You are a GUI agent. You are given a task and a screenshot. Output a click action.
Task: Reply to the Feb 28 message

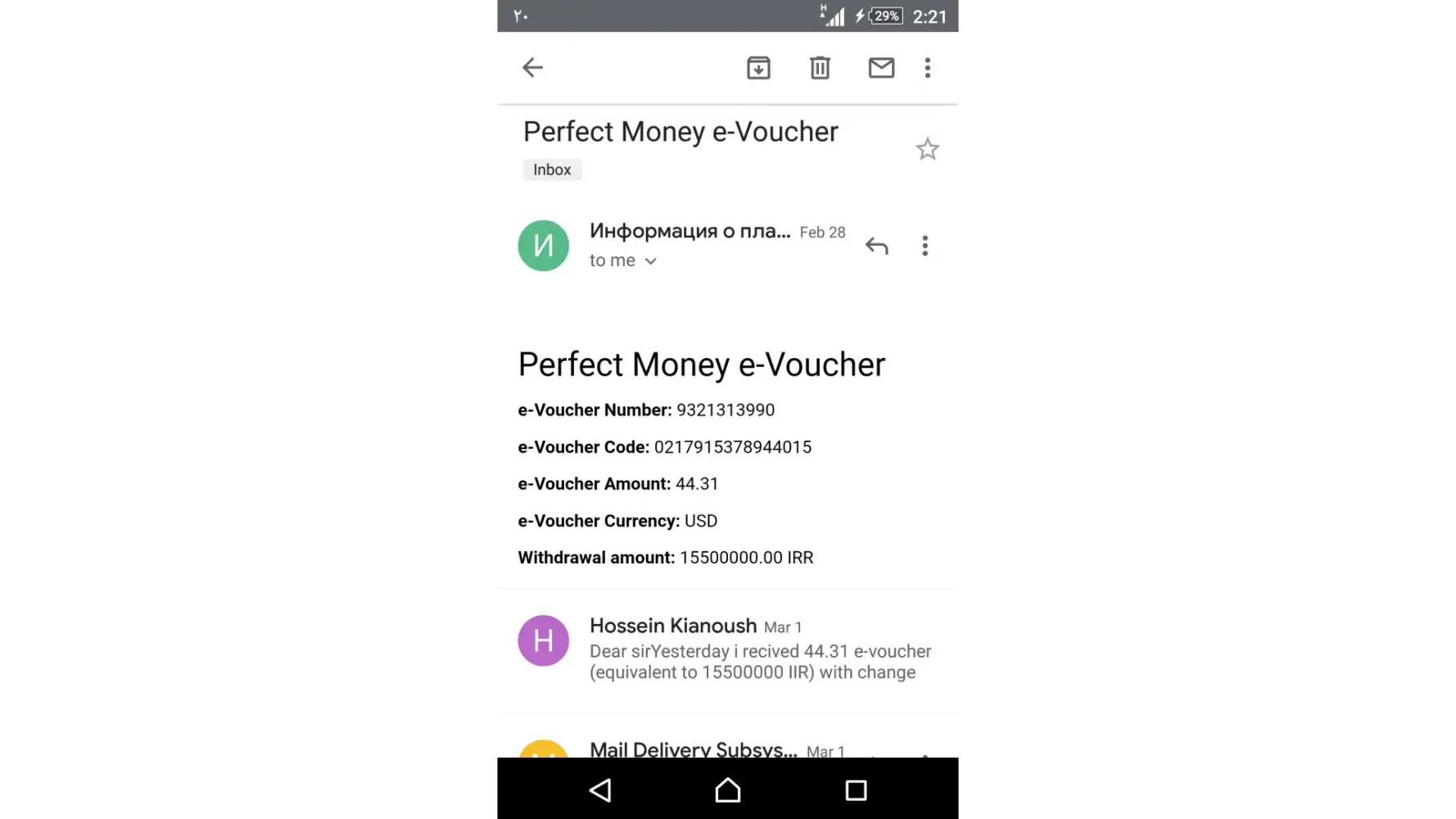point(876,246)
